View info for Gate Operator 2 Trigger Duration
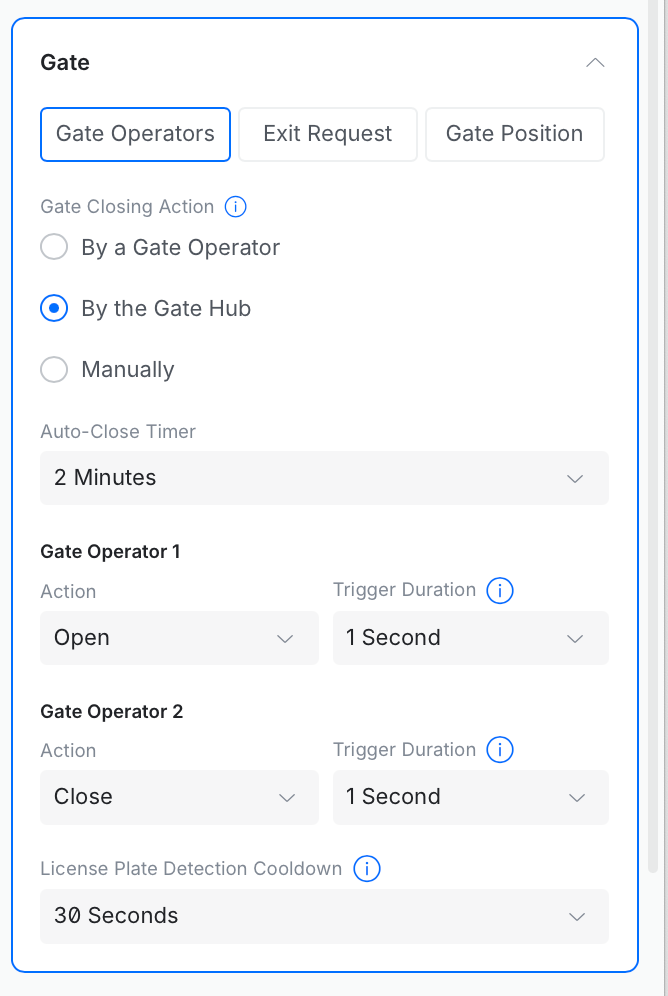 (500, 750)
